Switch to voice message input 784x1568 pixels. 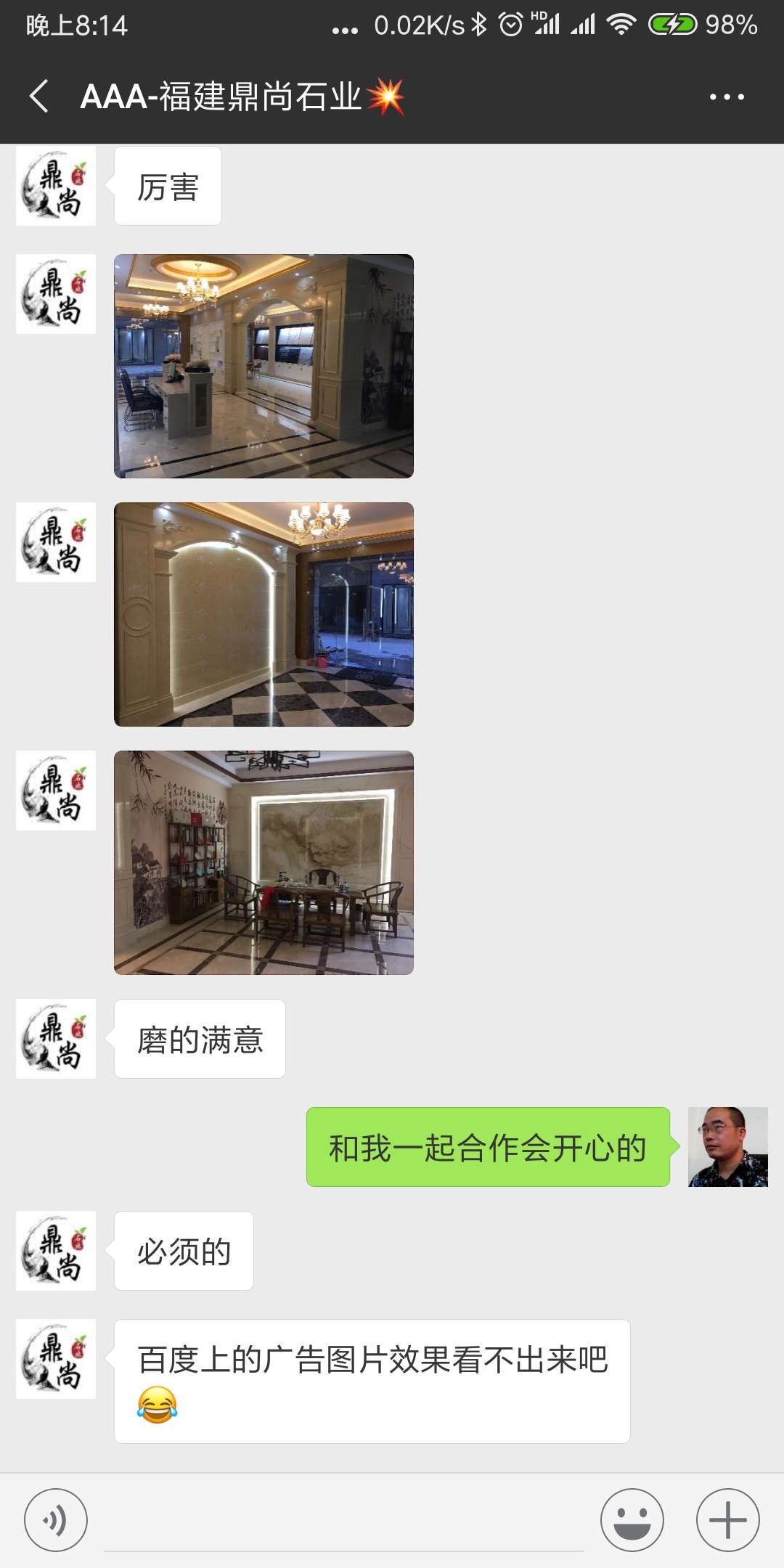pyautogui.click(x=56, y=1520)
